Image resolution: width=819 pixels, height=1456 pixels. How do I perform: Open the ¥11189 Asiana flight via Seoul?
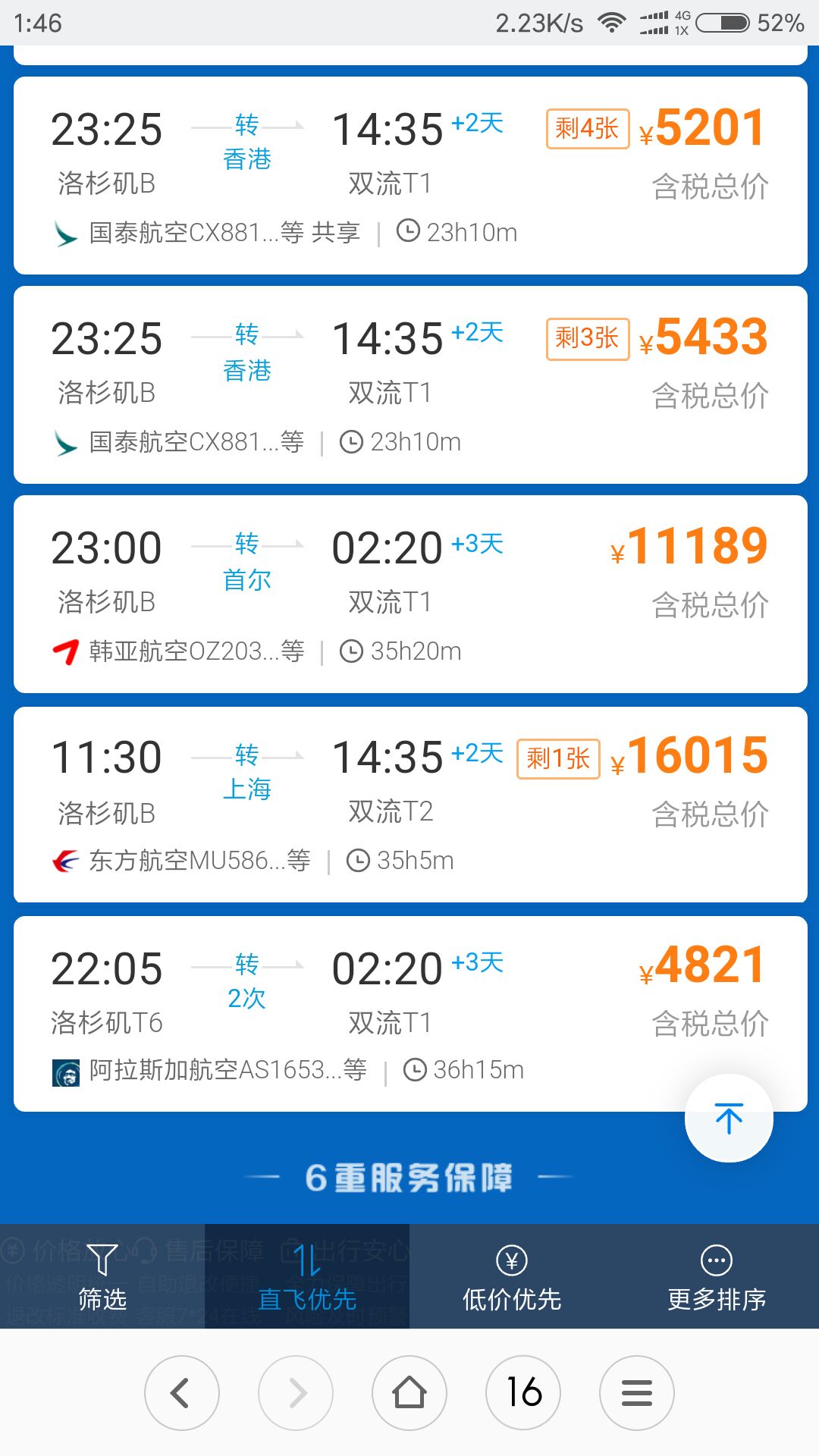(x=410, y=594)
